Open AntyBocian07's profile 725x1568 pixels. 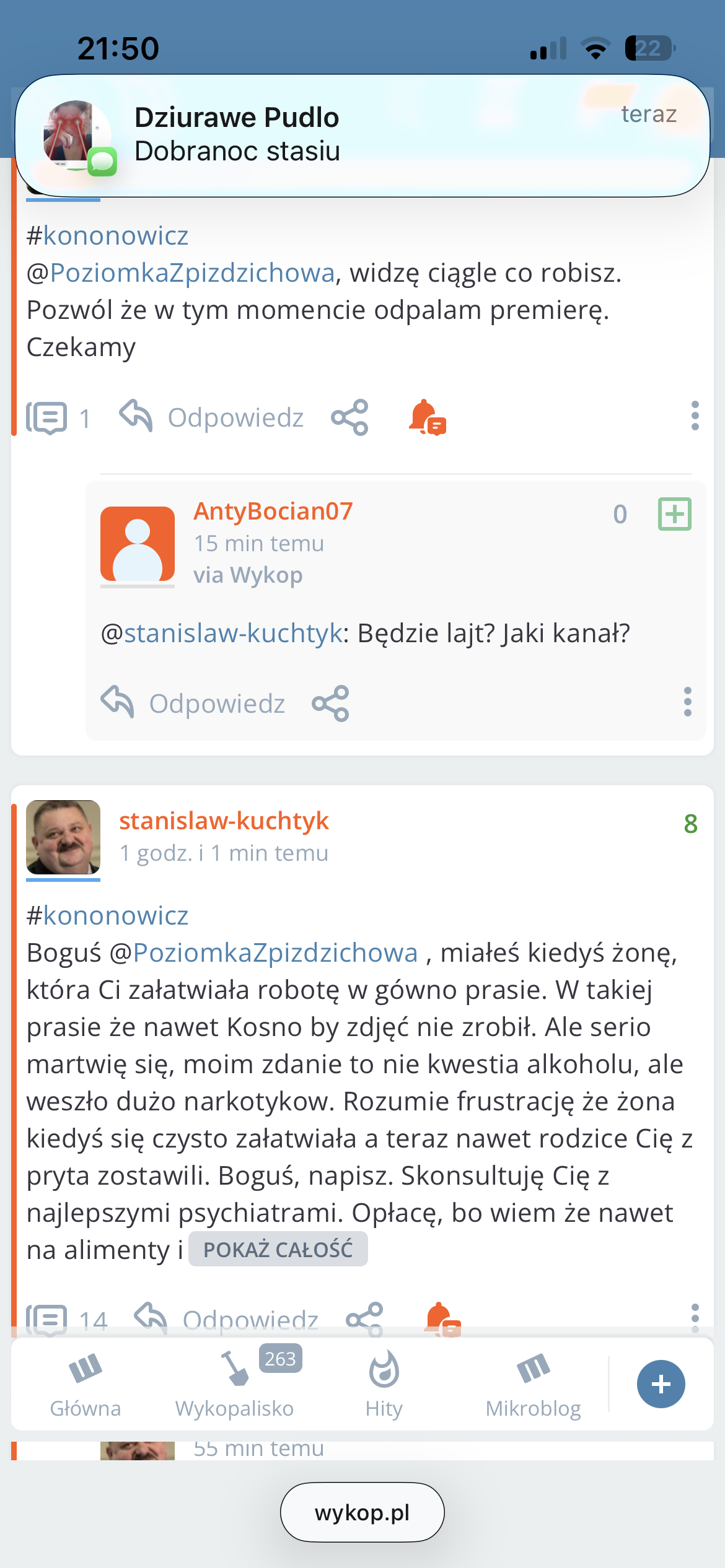coord(273,512)
